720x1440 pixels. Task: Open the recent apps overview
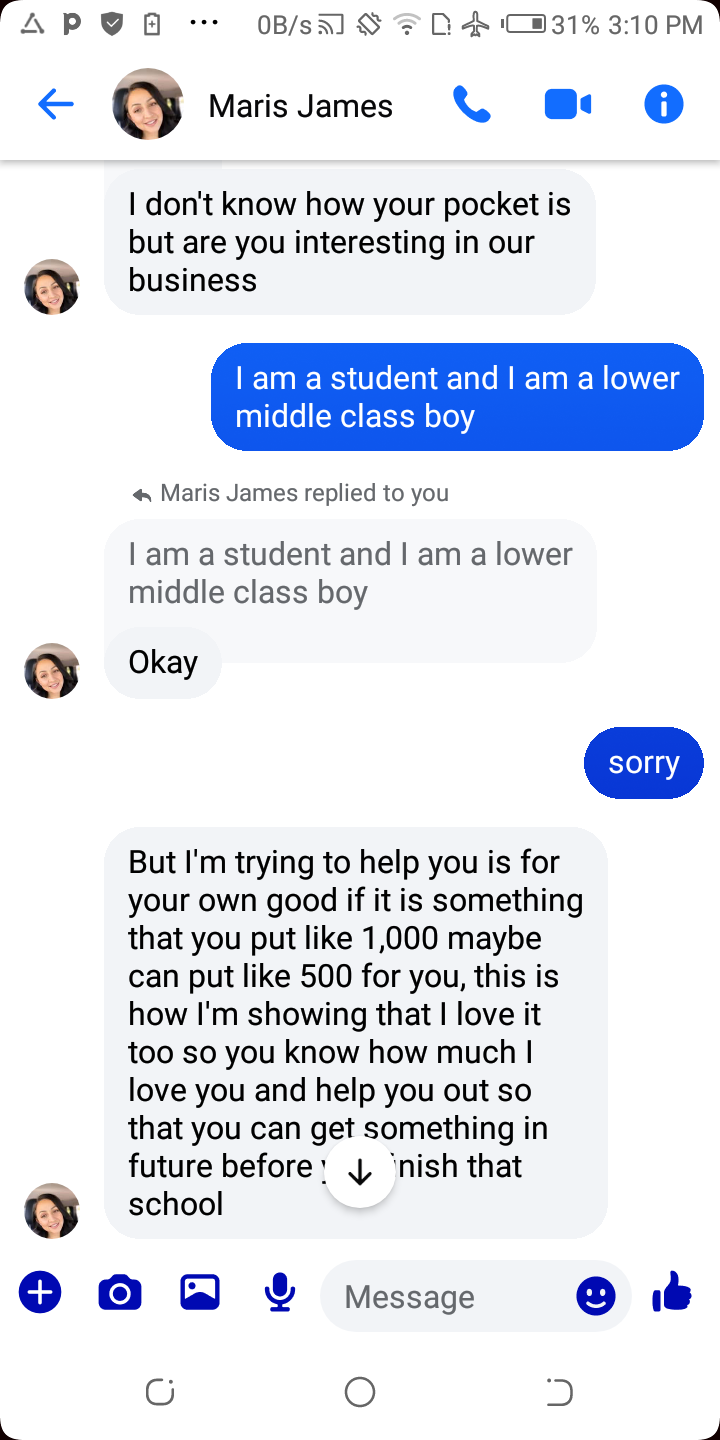[x=160, y=1391]
